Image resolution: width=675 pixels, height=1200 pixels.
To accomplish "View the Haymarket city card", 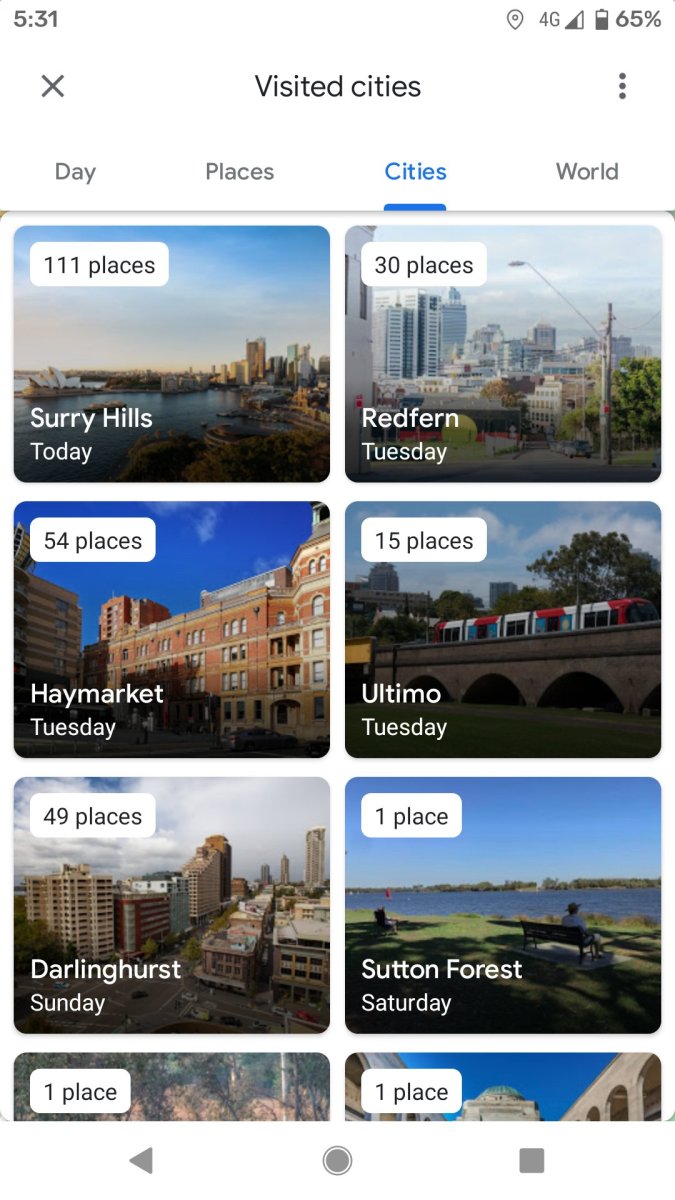I will 172,630.
